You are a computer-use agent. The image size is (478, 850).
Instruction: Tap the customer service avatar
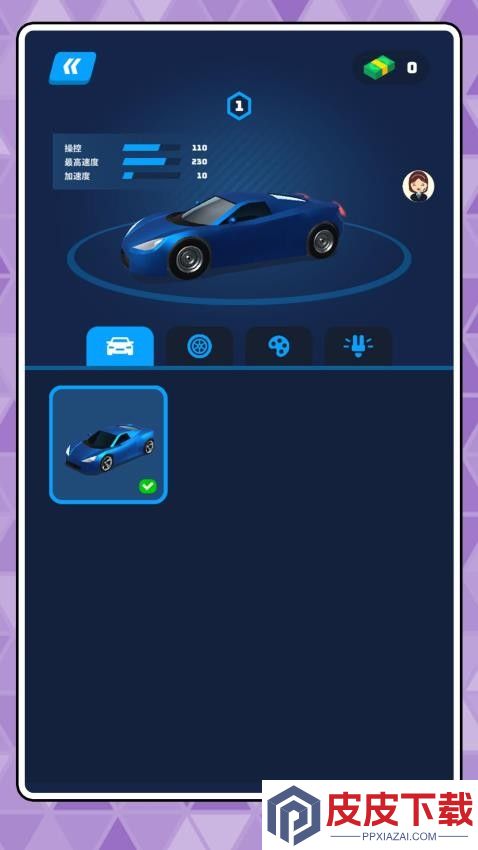tap(418, 186)
